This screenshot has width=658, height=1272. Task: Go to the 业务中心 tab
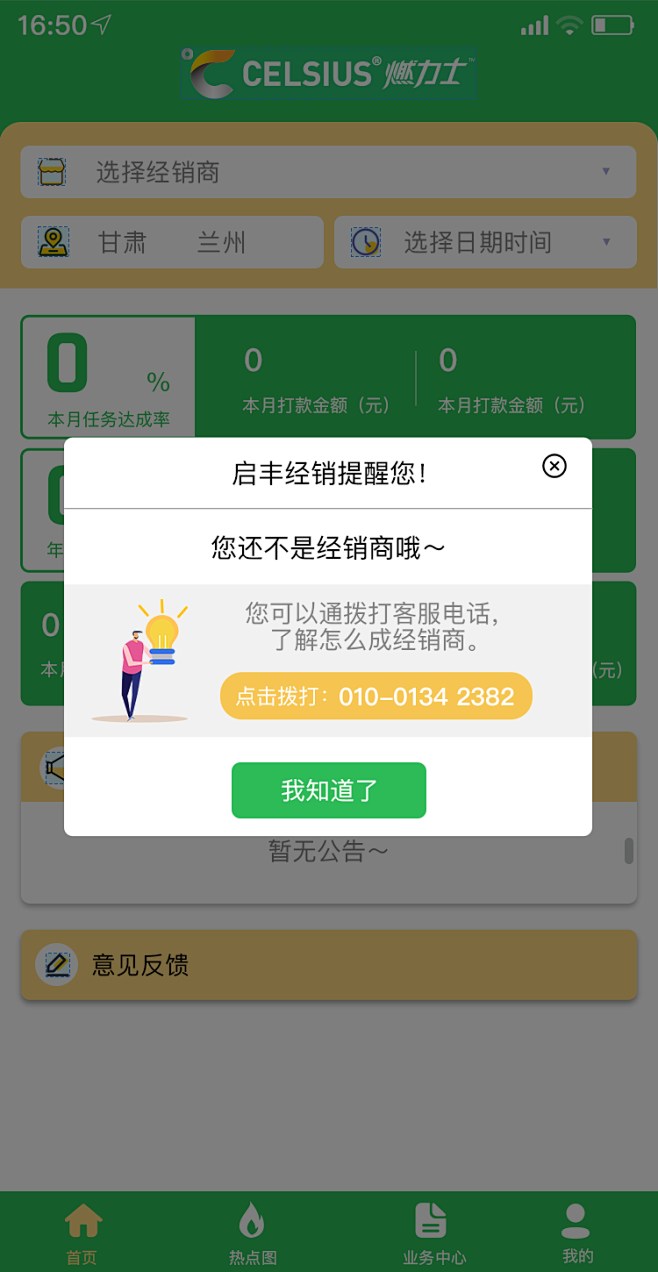[433, 1233]
